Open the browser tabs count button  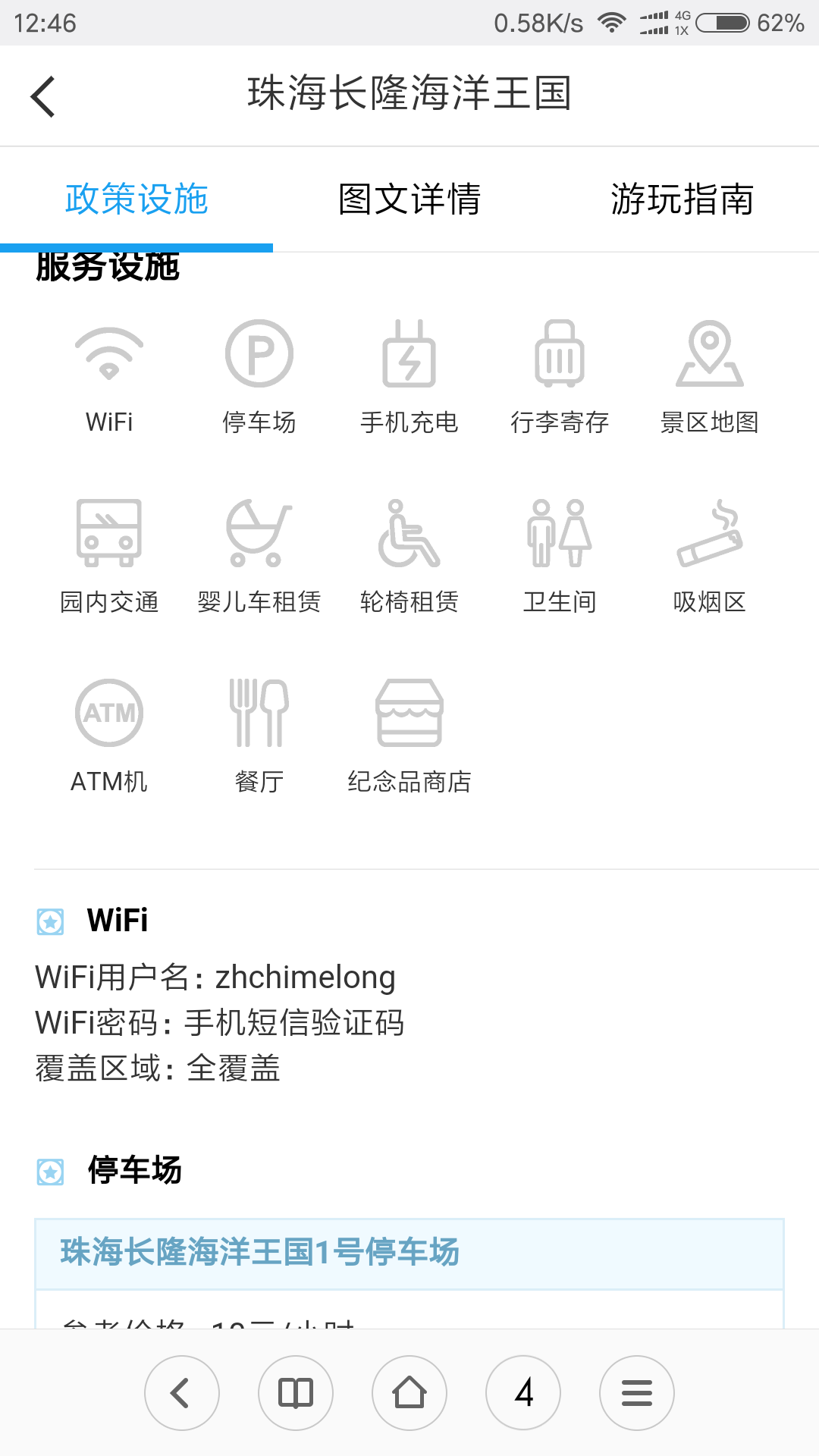pos(523,1393)
